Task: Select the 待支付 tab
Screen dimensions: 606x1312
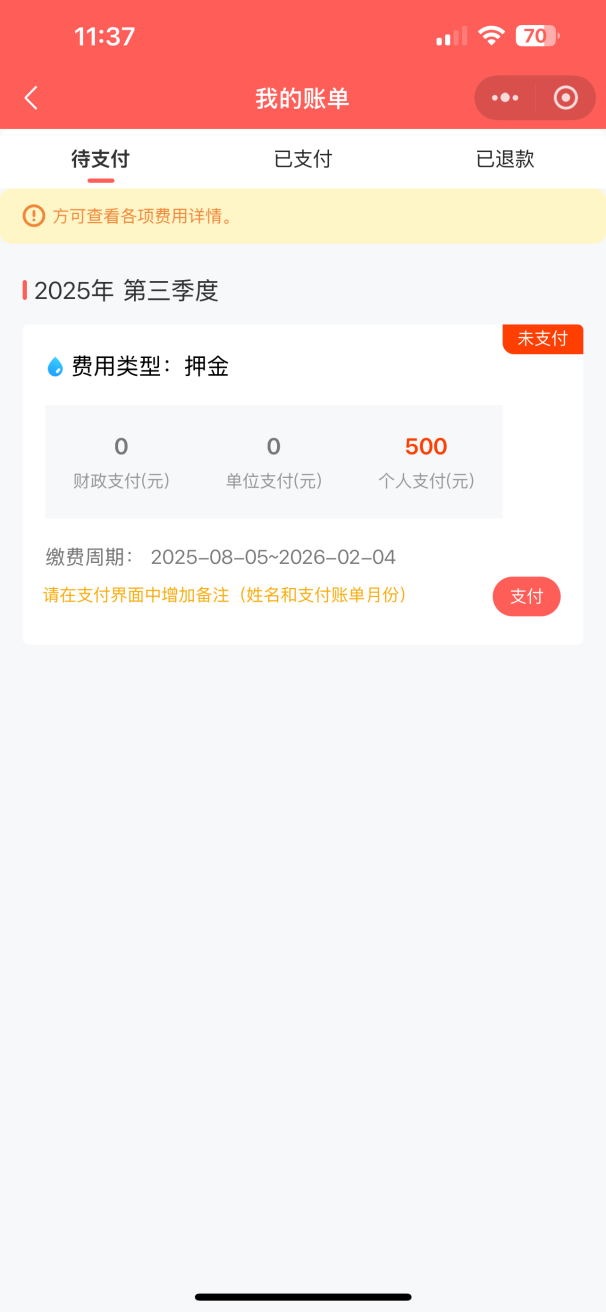Action: [x=100, y=159]
